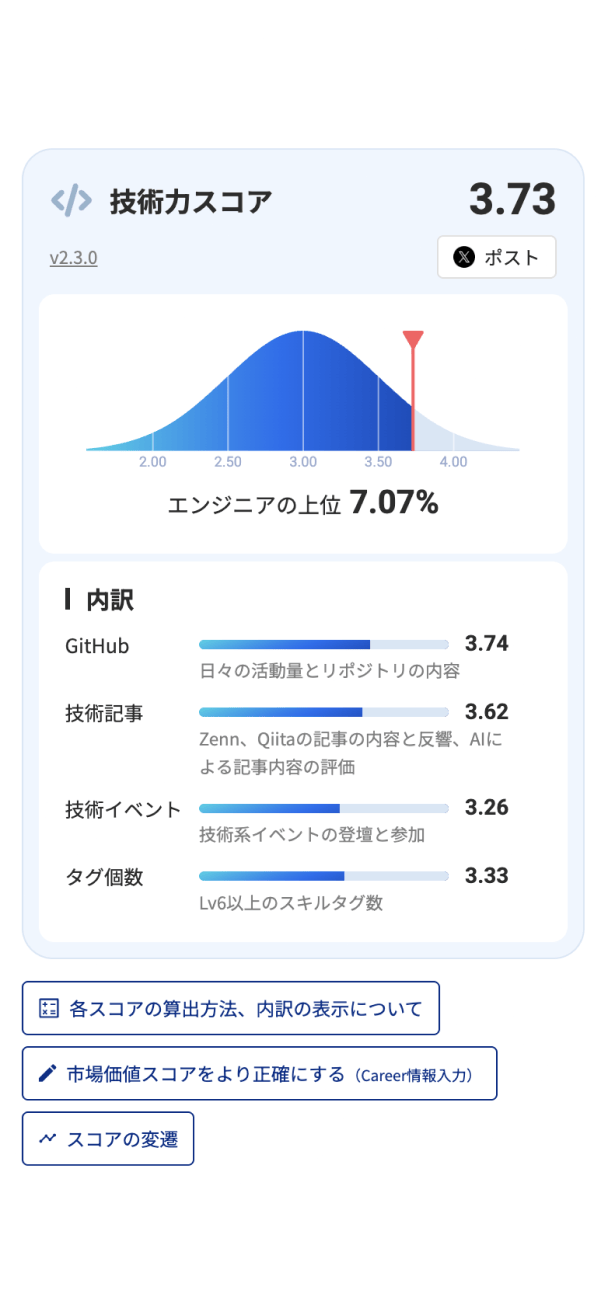
Task: Tap 市場価値スコアをより正確にする button
Action: coord(259,1073)
